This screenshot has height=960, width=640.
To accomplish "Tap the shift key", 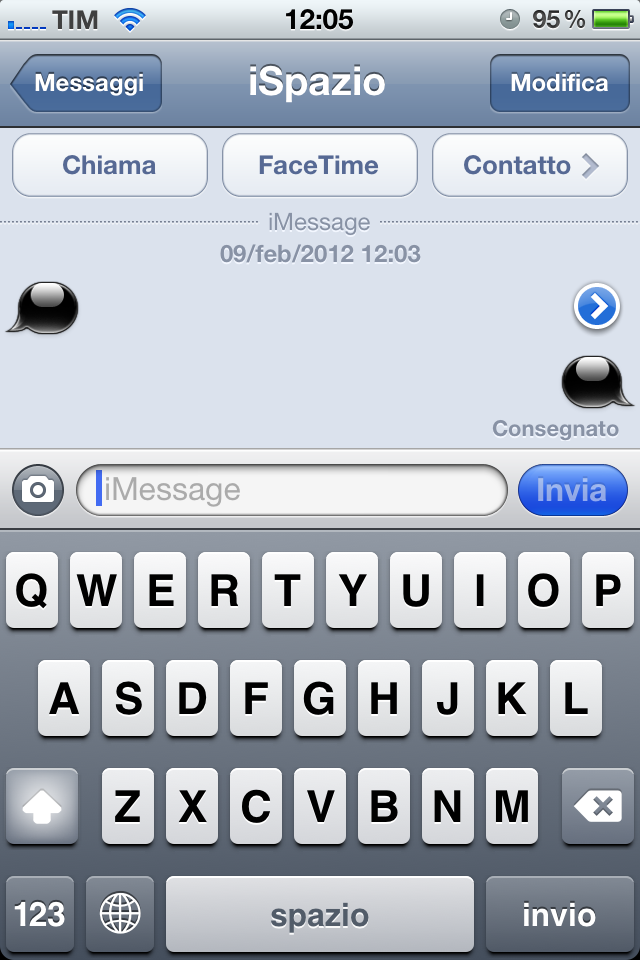I will click(x=42, y=806).
